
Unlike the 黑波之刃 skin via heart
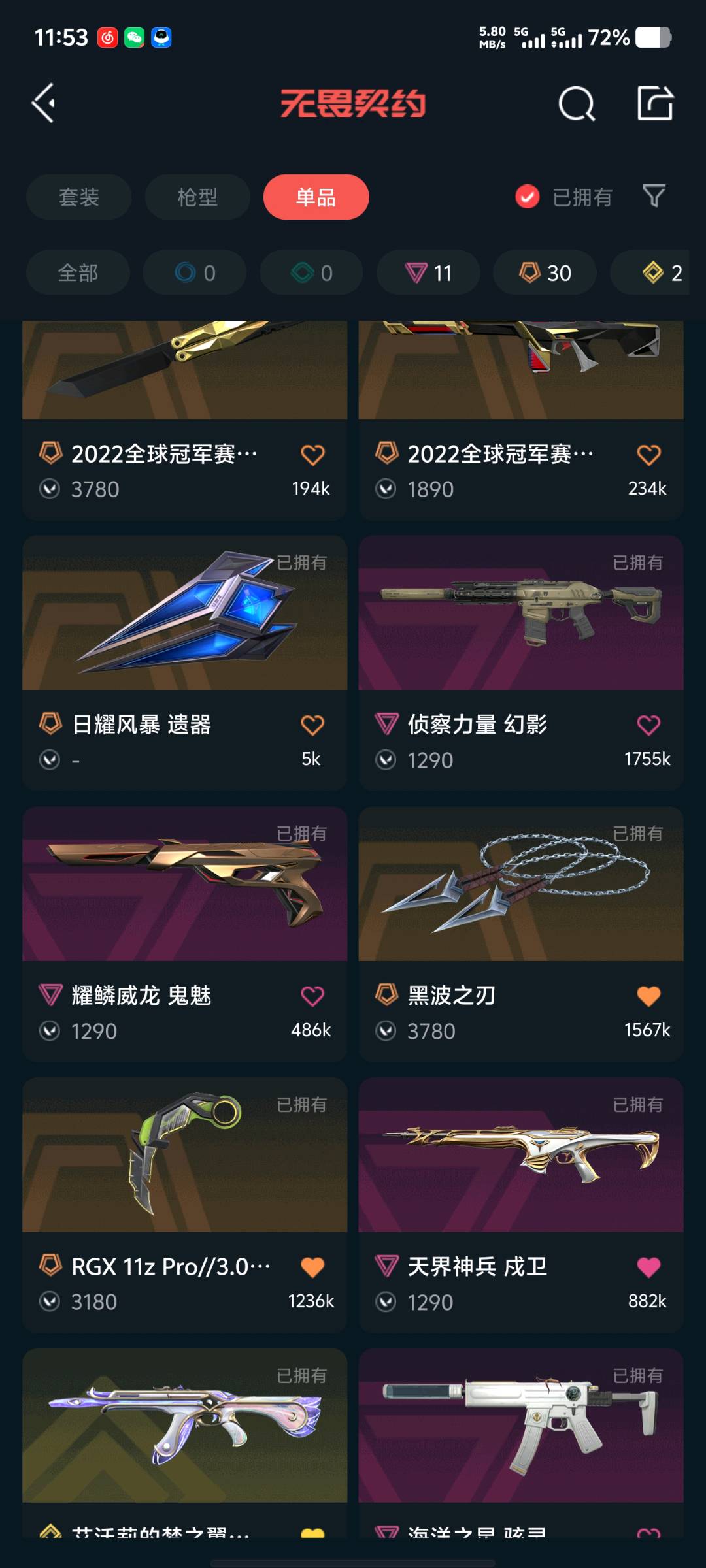(648, 996)
